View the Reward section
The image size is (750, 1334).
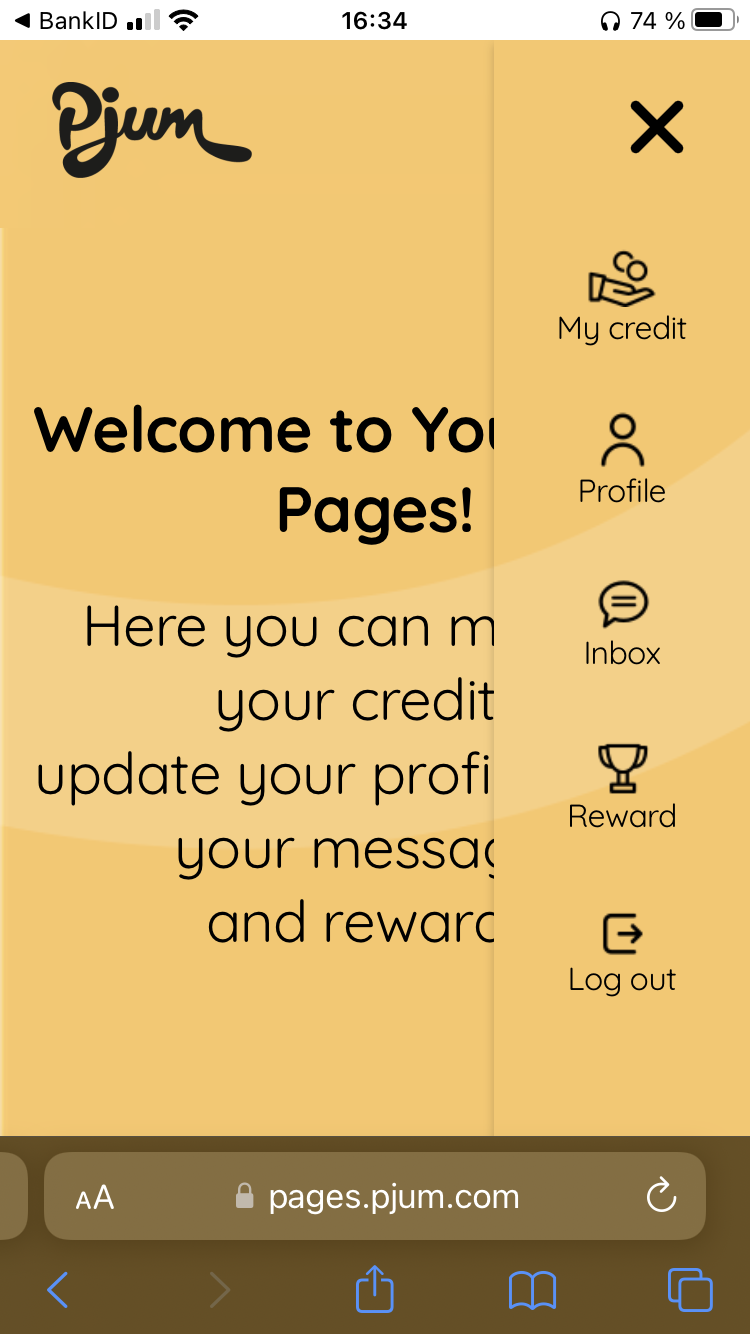[621, 787]
